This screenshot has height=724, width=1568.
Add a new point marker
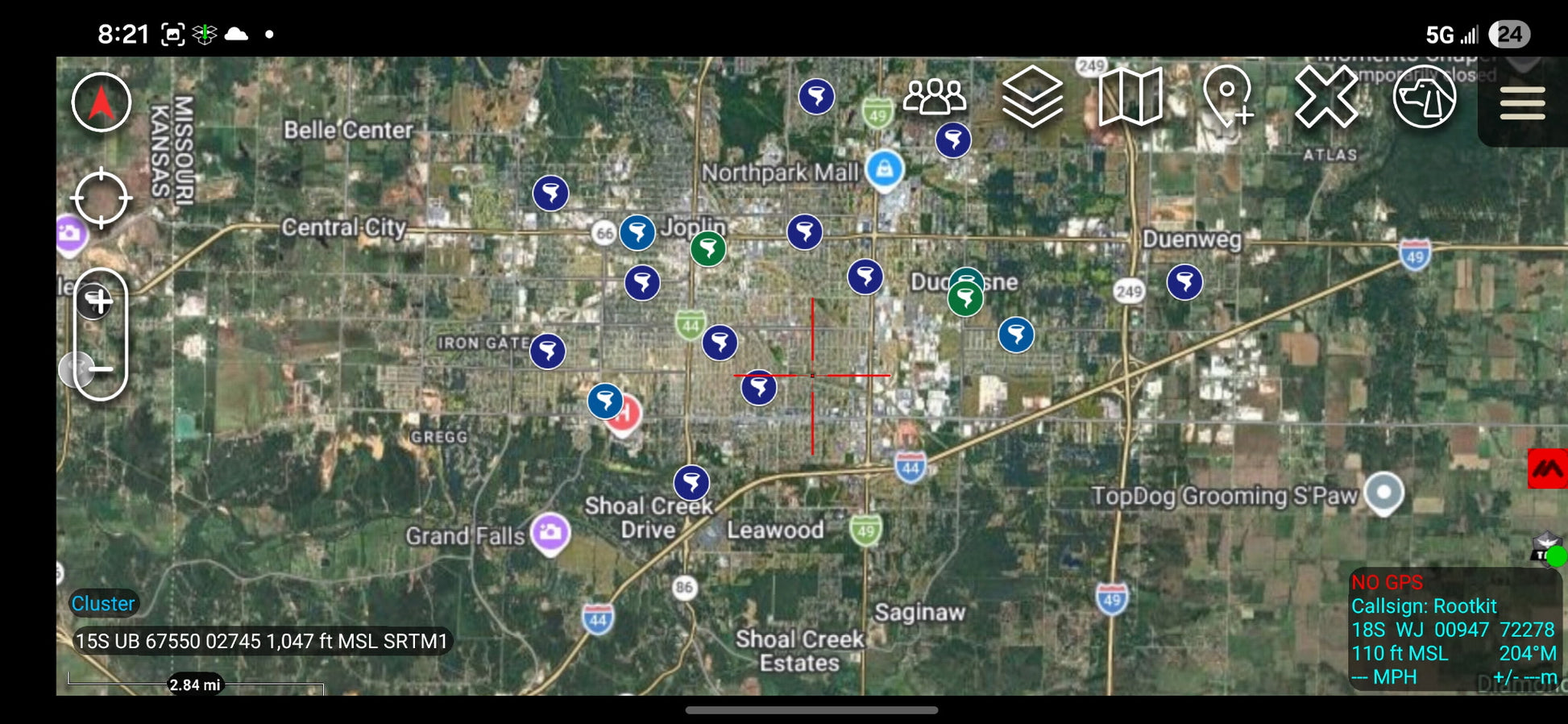[1227, 98]
